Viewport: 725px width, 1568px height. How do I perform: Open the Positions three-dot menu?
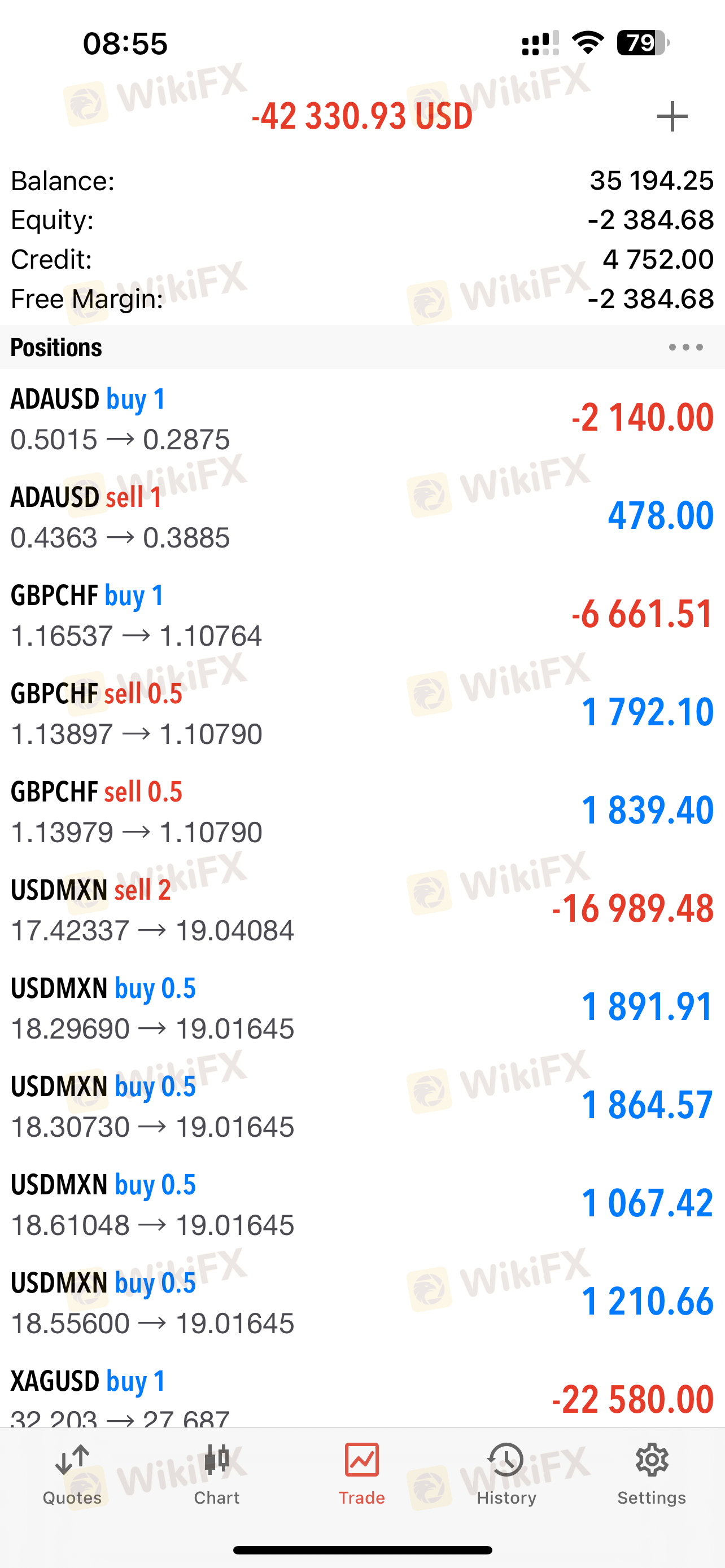pos(685,347)
